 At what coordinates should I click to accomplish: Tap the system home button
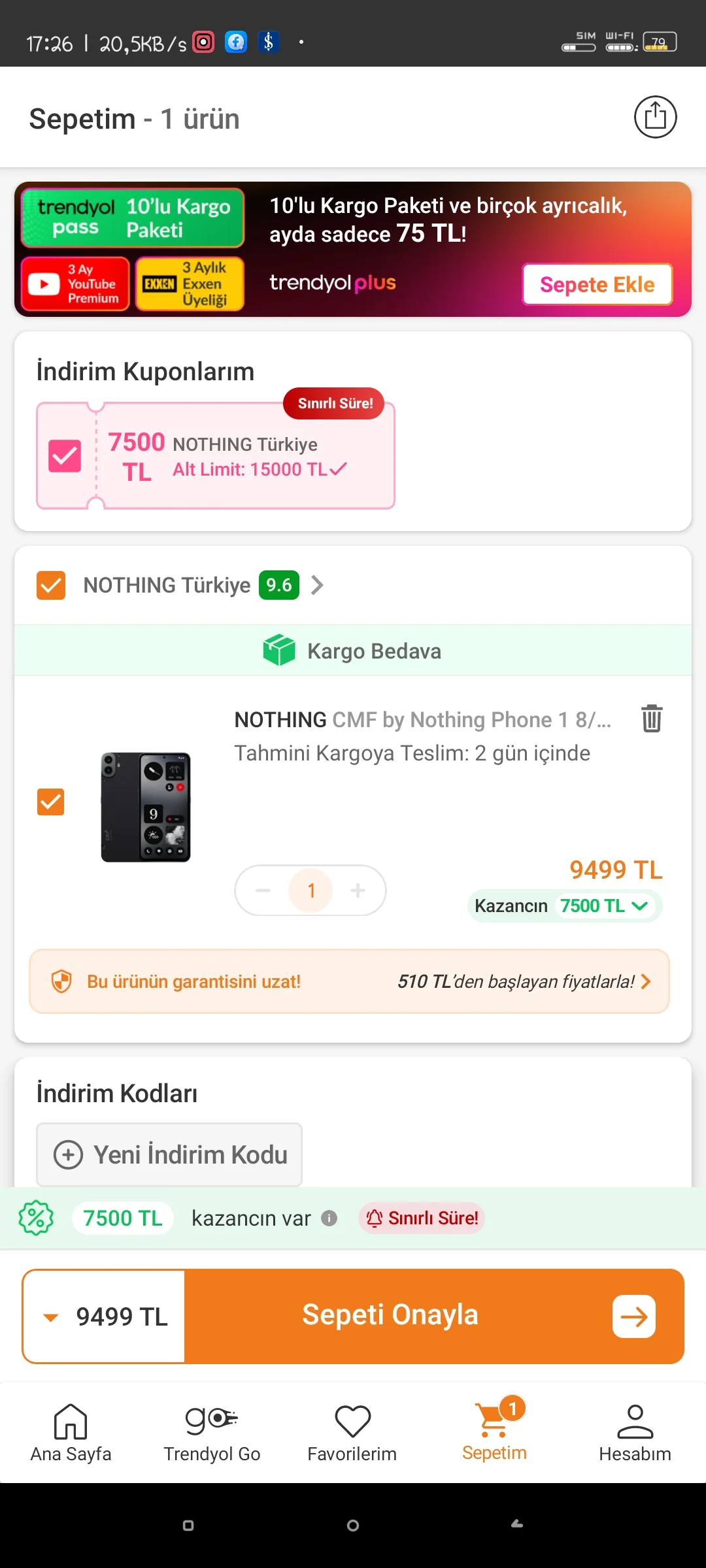353,1526
